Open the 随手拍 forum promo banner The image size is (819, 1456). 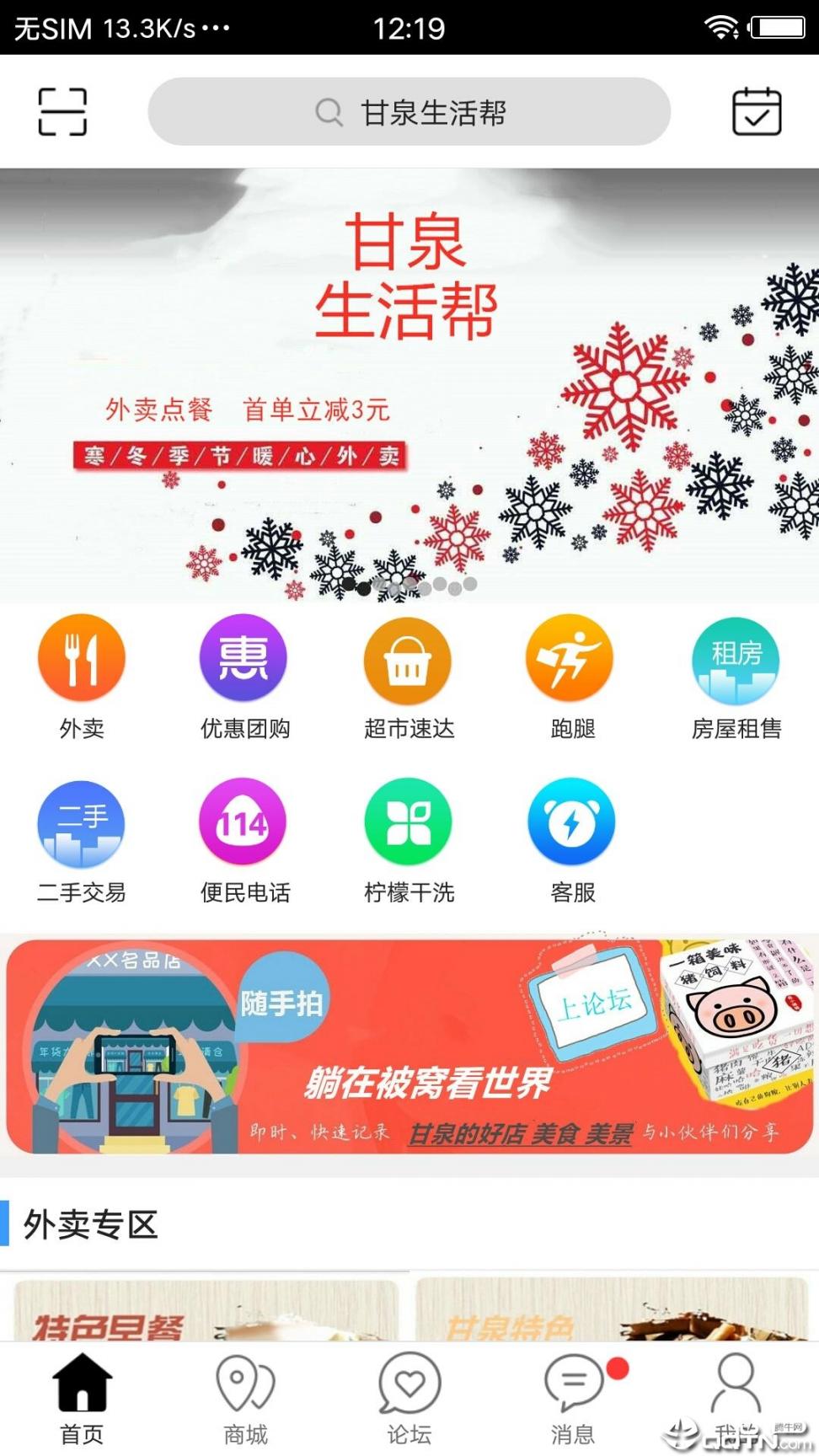(x=409, y=1046)
